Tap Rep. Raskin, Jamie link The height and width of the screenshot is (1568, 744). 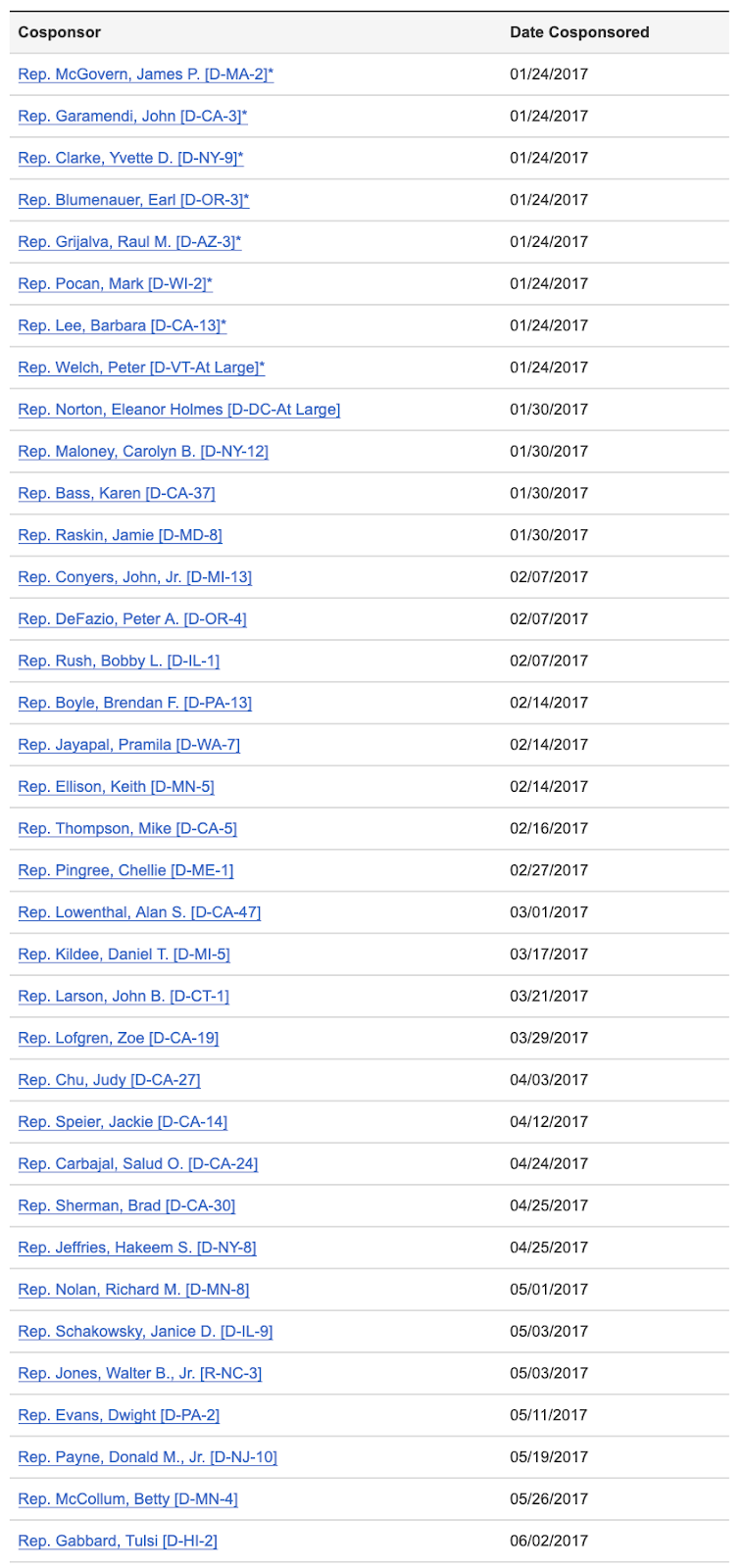[120, 536]
